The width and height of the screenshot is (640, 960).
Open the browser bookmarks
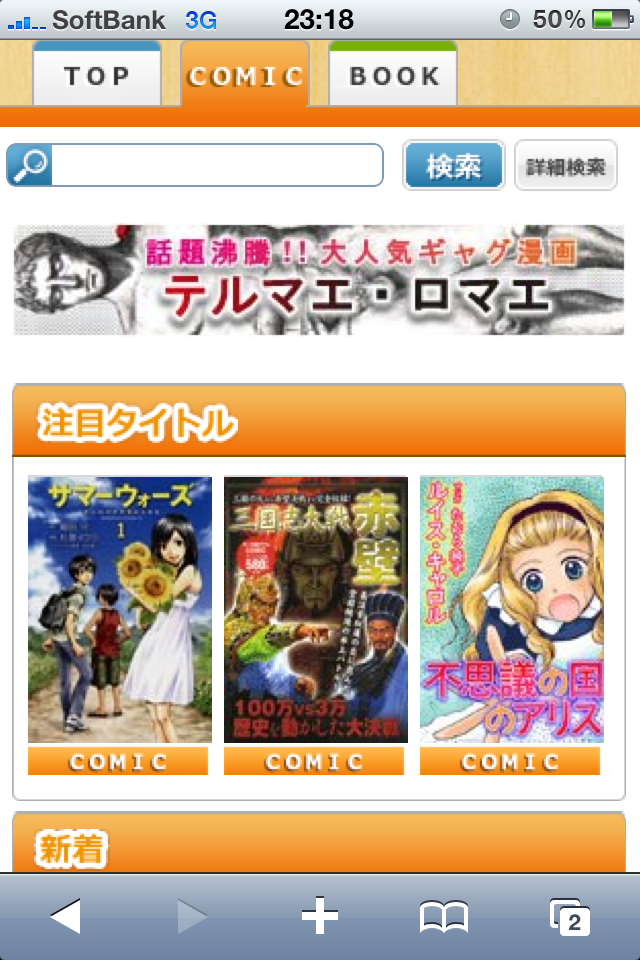[x=444, y=915]
